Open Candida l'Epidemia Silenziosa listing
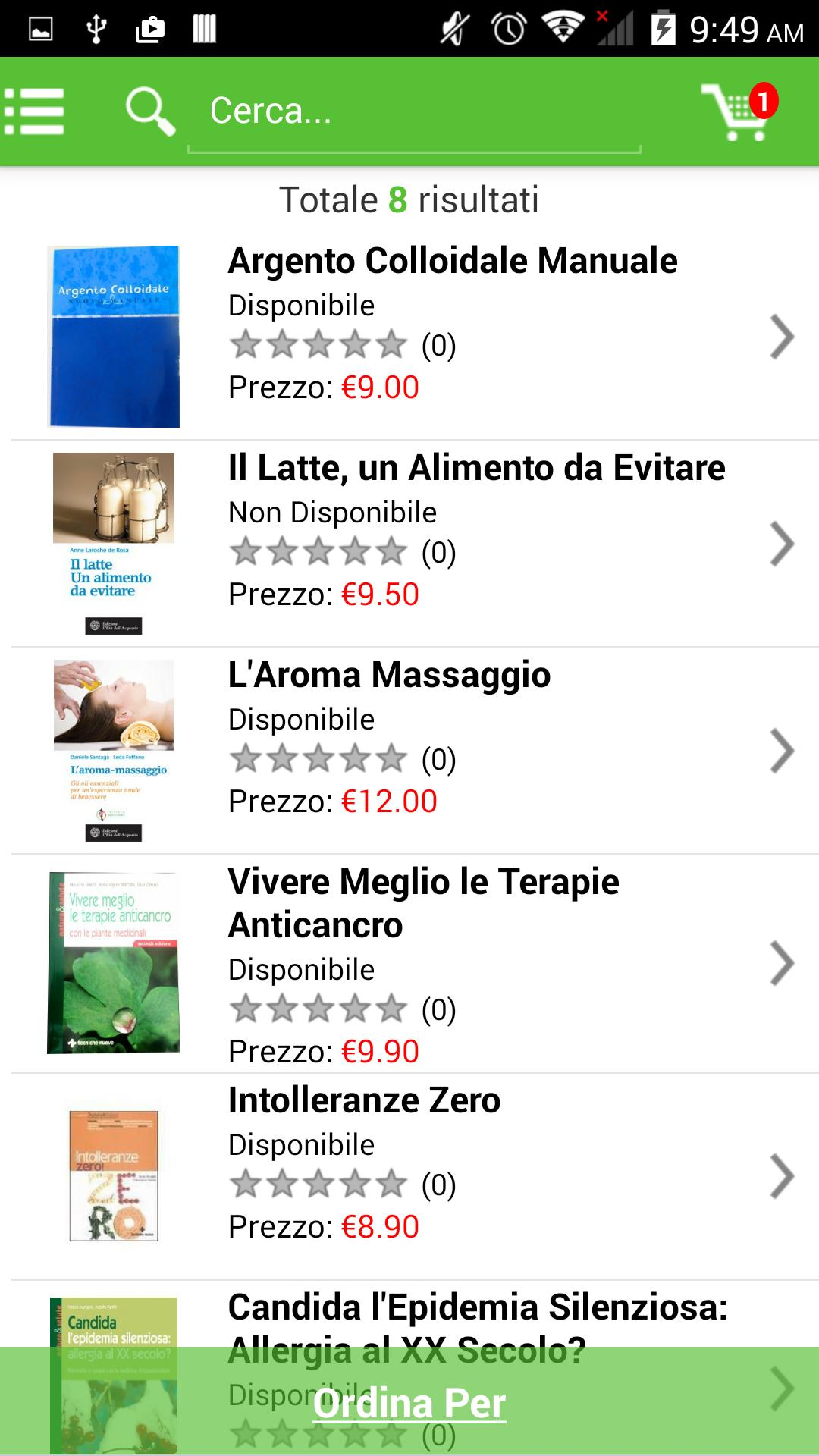This screenshot has width=819, height=1456. click(x=478, y=1308)
